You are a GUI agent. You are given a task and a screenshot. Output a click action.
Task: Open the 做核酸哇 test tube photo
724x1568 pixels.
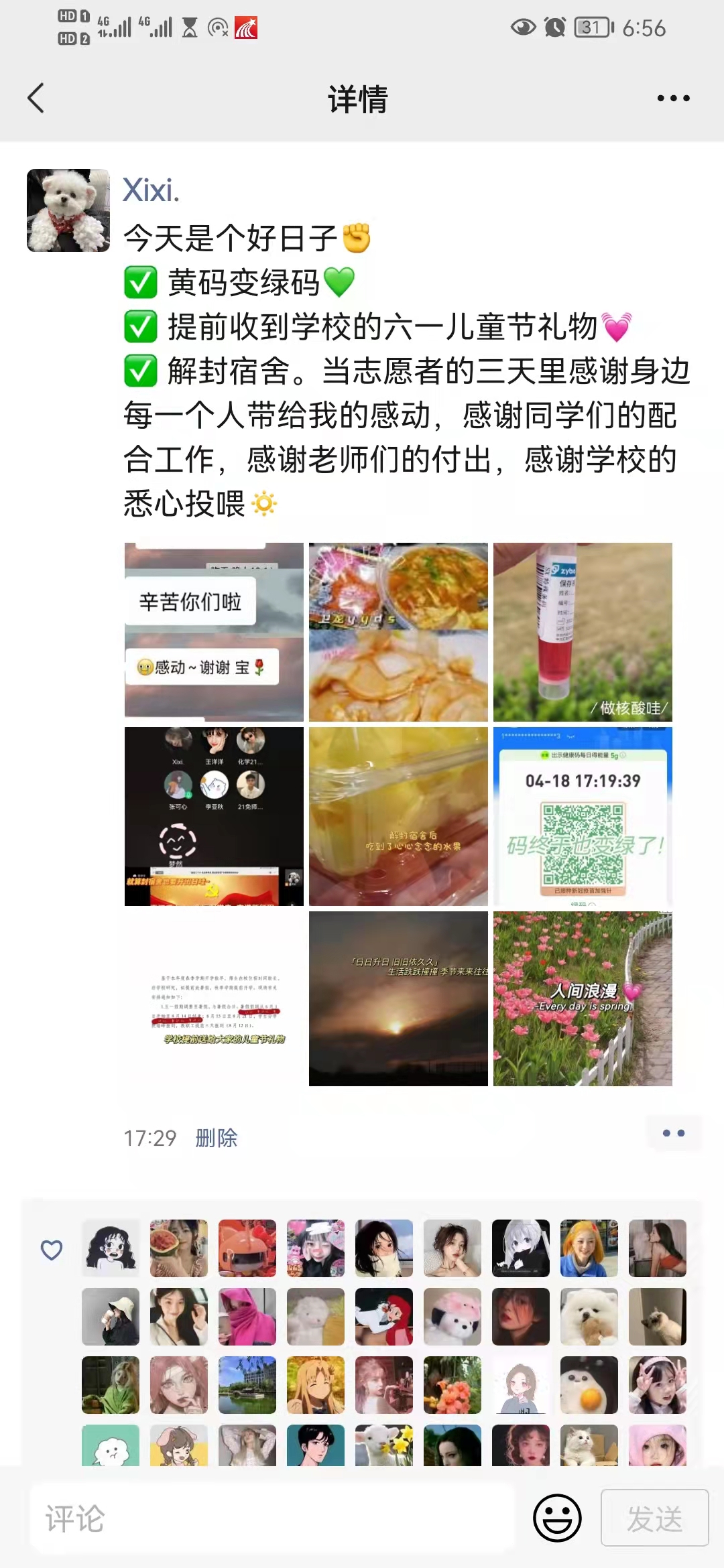point(583,631)
